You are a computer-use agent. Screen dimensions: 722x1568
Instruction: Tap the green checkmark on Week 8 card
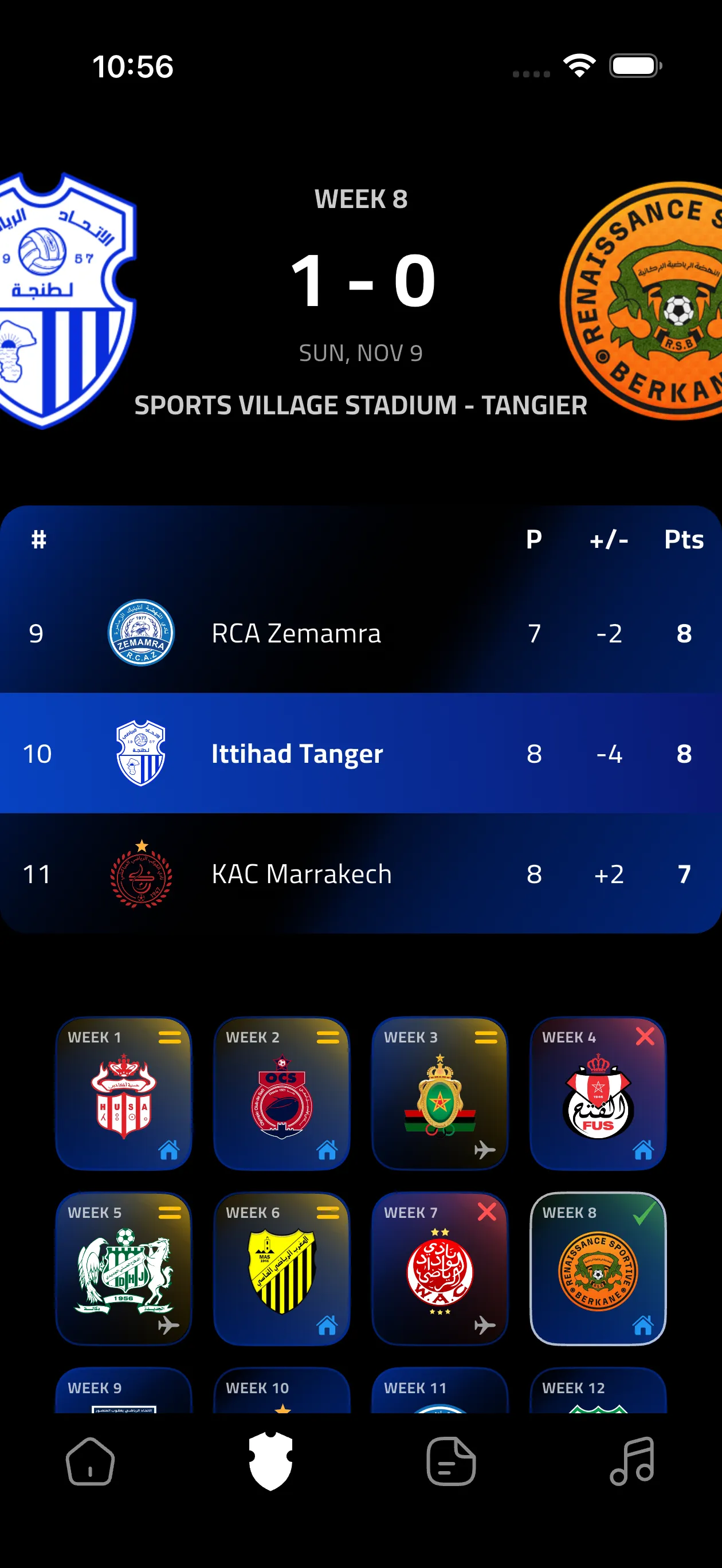click(643, 1213)
